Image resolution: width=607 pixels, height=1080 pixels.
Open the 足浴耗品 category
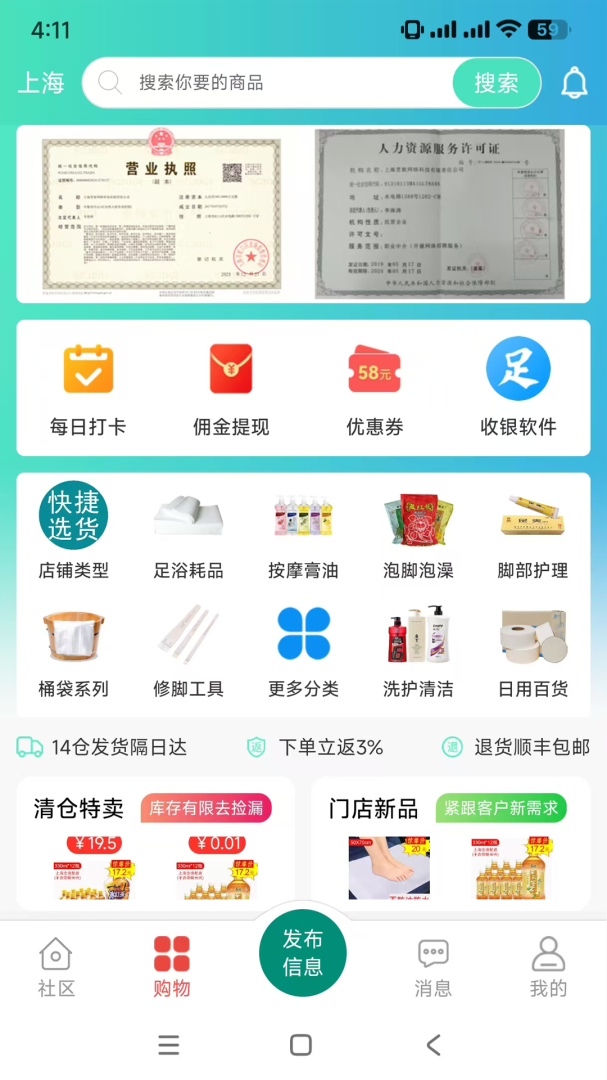188,532
